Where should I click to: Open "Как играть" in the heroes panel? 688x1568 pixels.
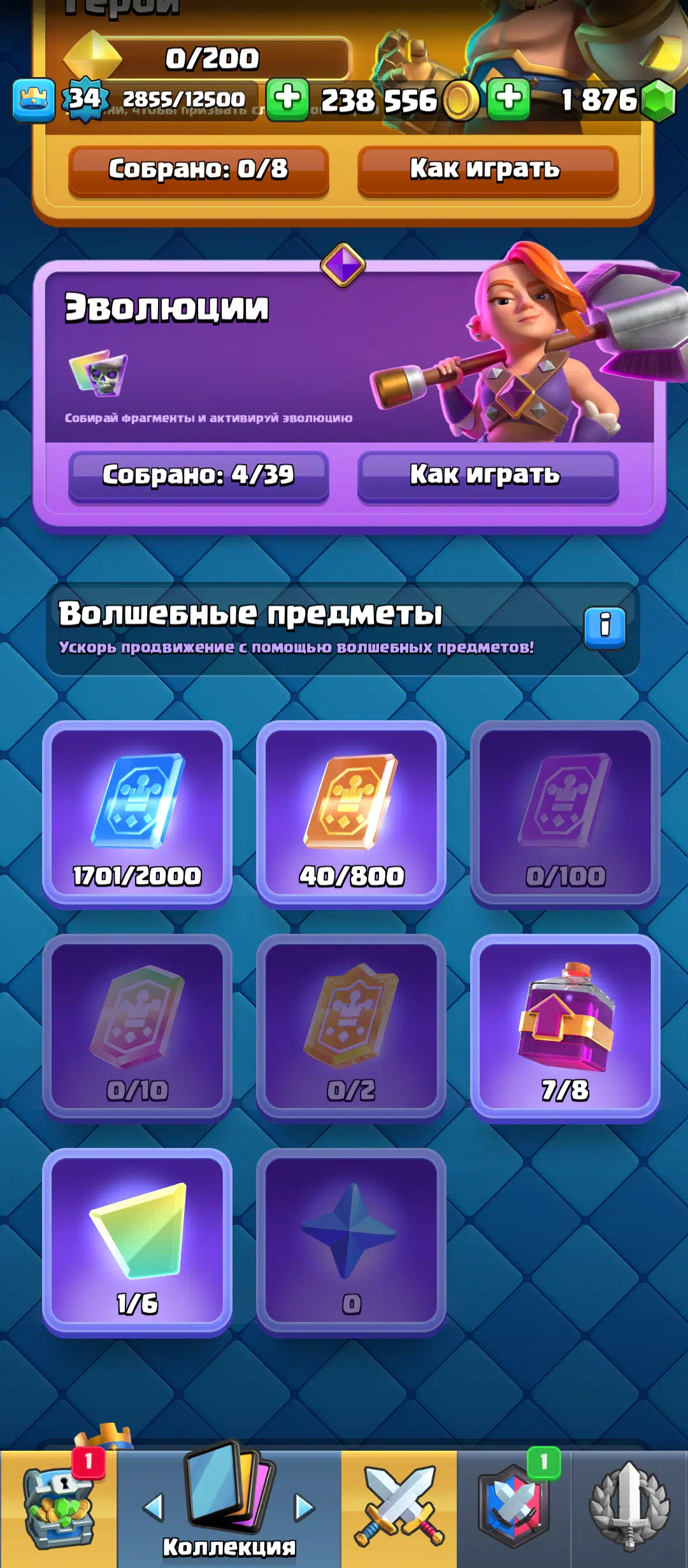(x=487, y=170)
